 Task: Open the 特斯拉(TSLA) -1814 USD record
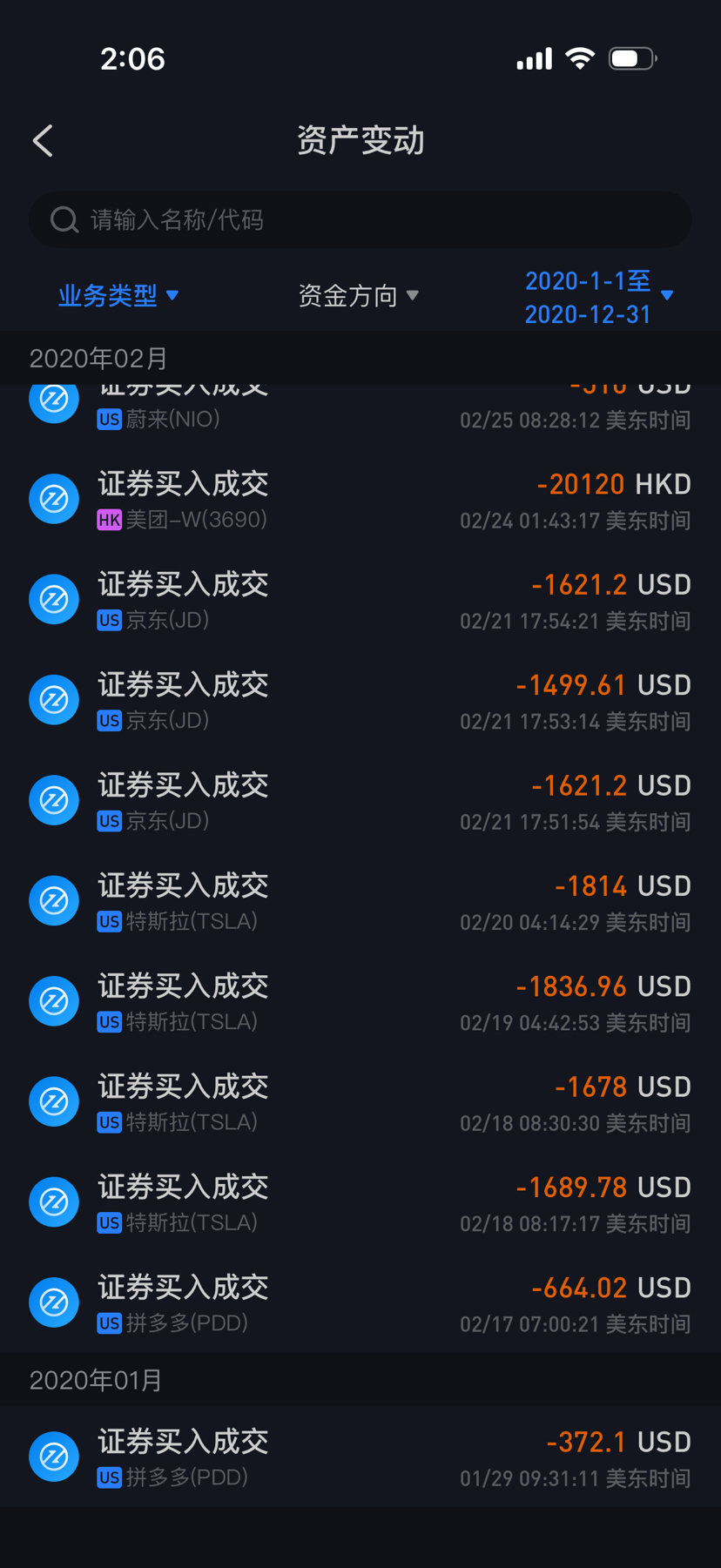point(360,901)
